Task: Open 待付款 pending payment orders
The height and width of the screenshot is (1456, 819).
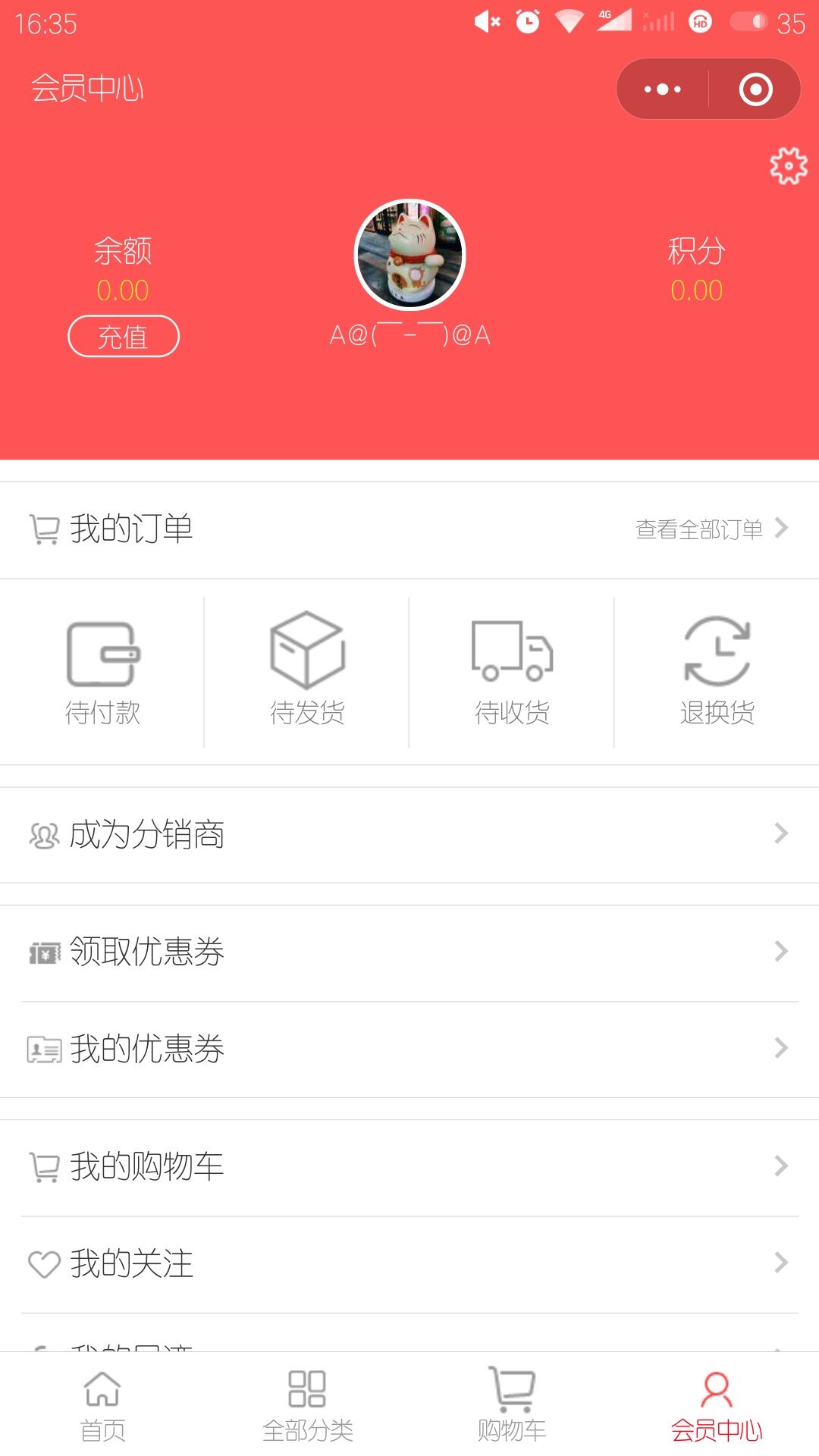Action: point(102,672)
